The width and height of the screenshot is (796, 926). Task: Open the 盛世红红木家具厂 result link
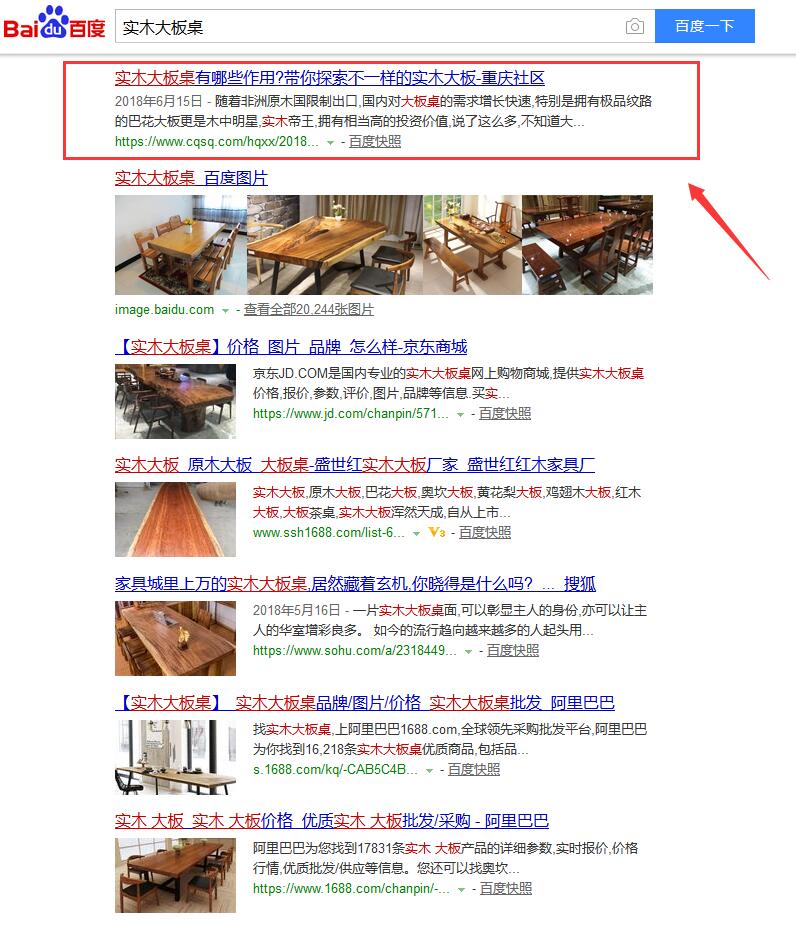354,465
